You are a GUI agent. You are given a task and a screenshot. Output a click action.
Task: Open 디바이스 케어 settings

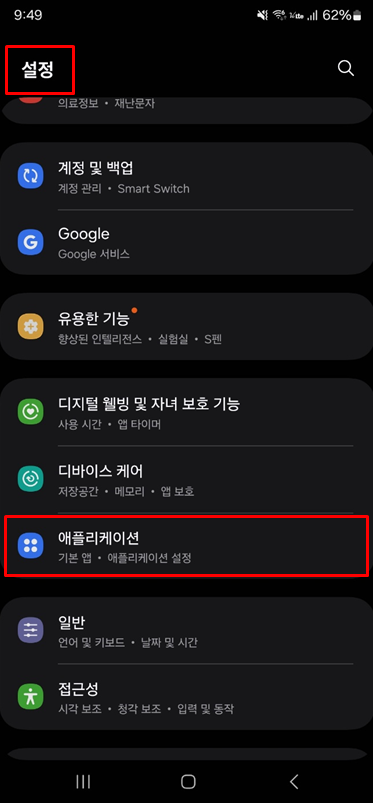[186, 479]
